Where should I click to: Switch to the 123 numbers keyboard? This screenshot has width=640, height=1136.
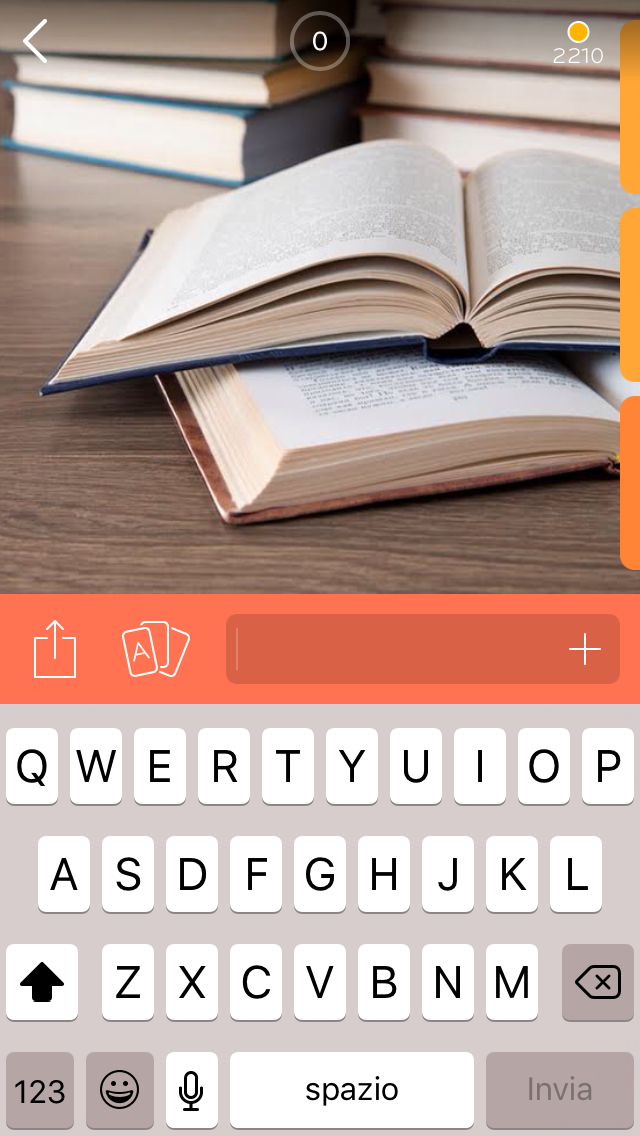(x=40, y=1090)
